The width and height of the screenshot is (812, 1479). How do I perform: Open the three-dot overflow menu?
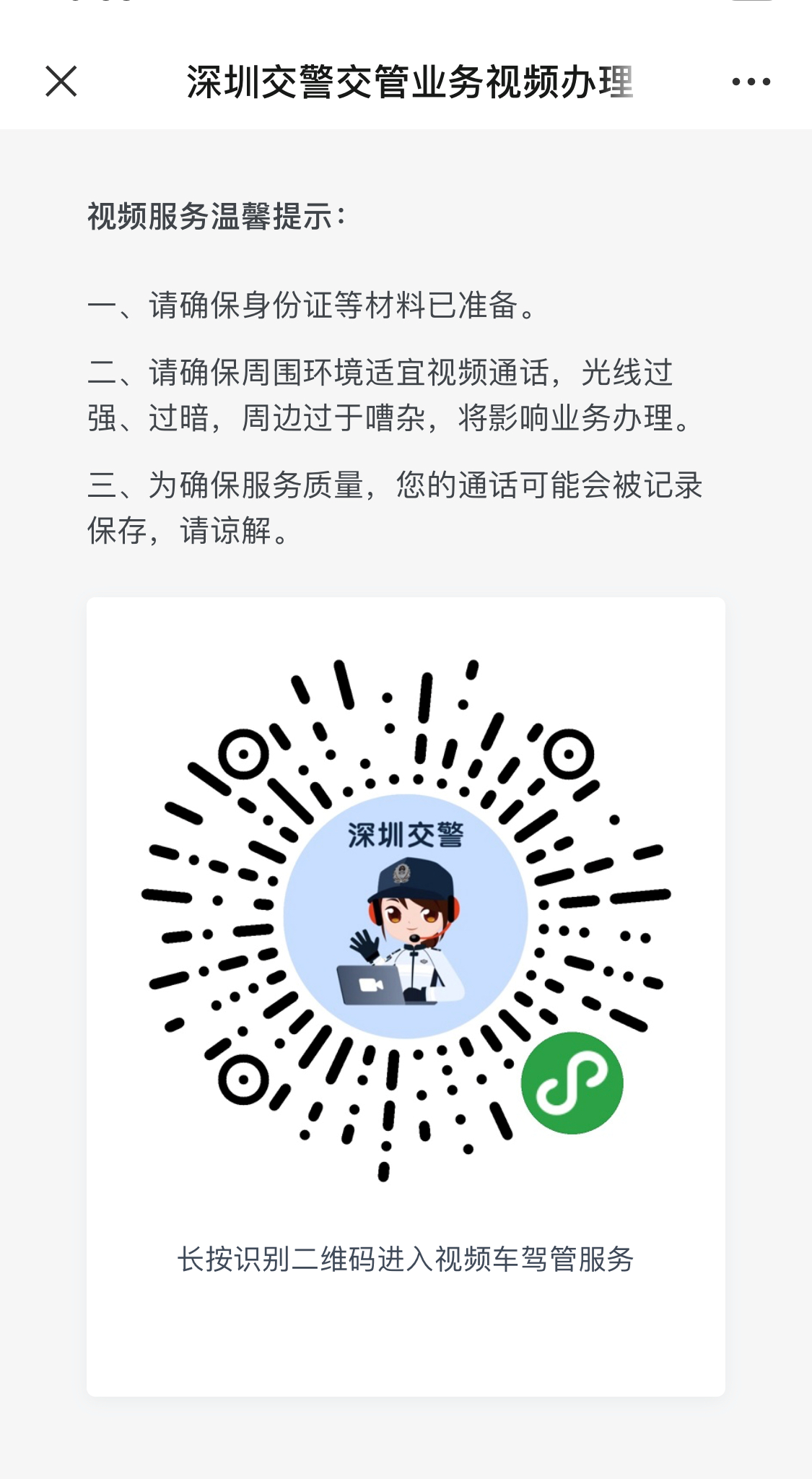751,82
